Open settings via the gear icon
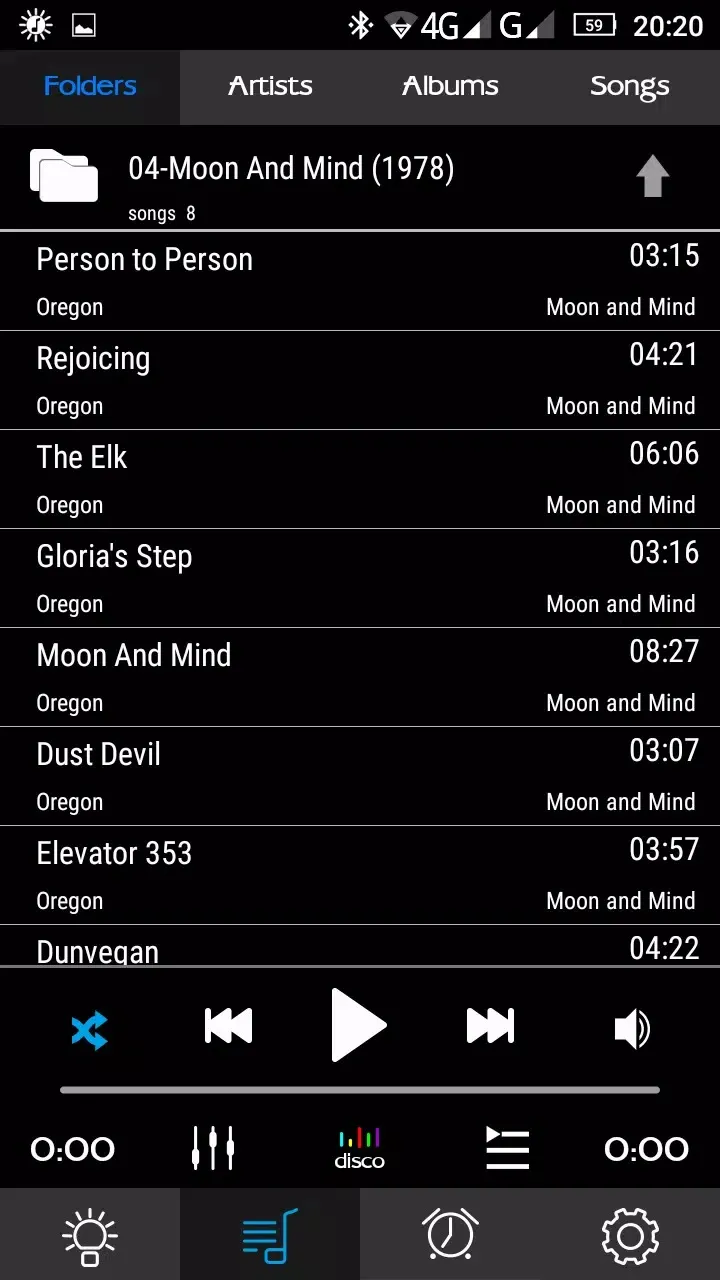The width and height of the screenshot is (720, 1280). [x=630, y=1234]
